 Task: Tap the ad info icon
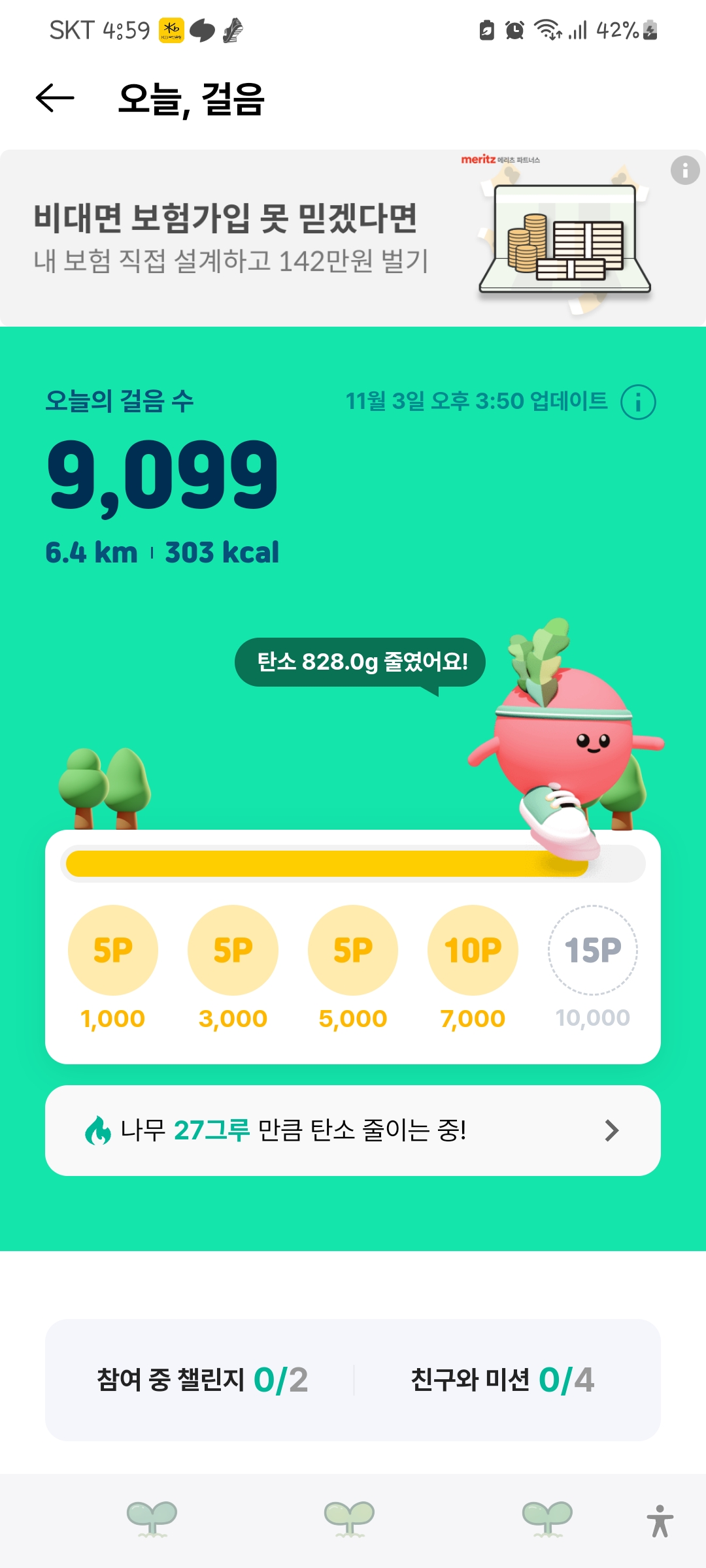coord(684,171)
